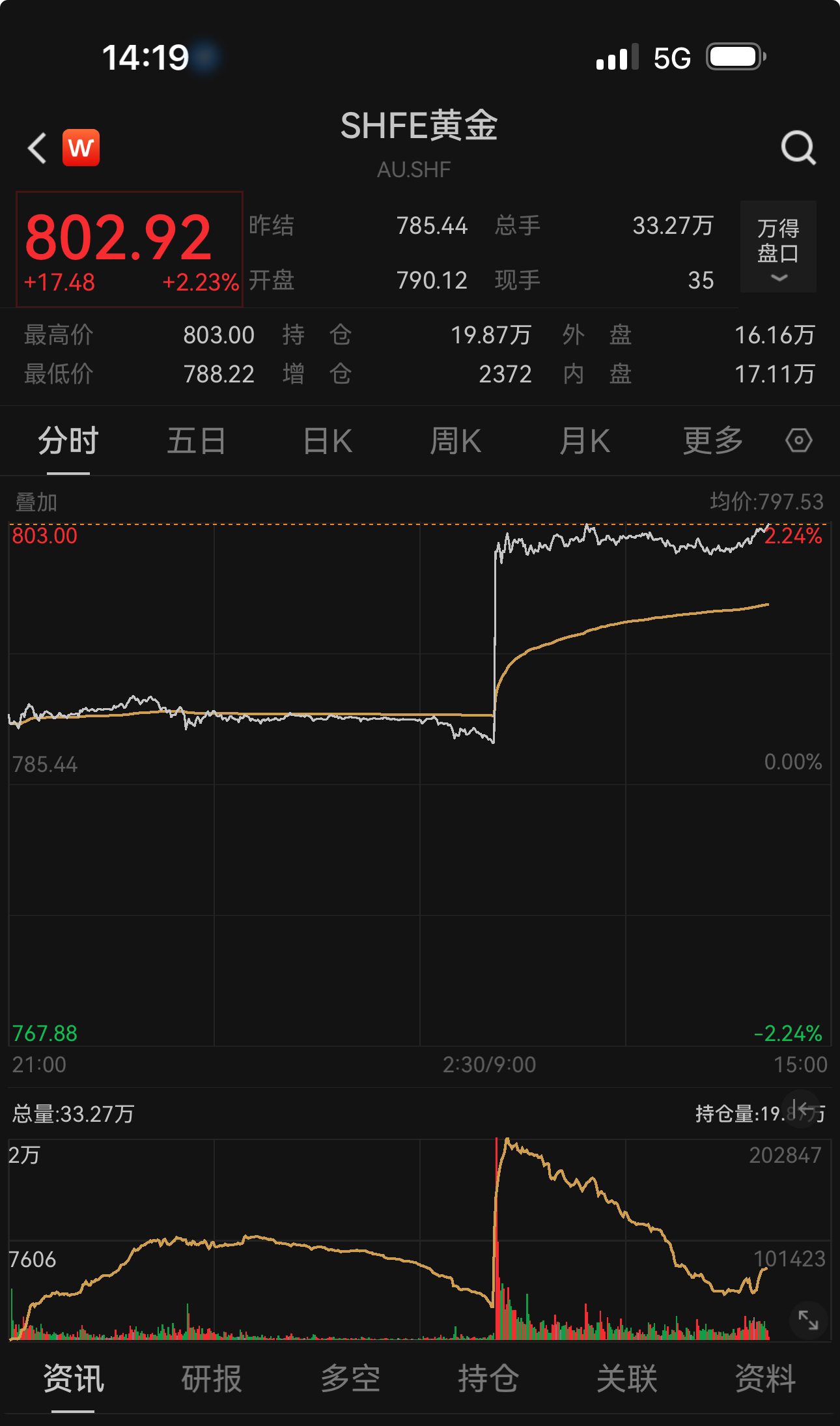Expand the 万得盘口 panel
This screenshot has width=840, height=1426.
[778, 248]
